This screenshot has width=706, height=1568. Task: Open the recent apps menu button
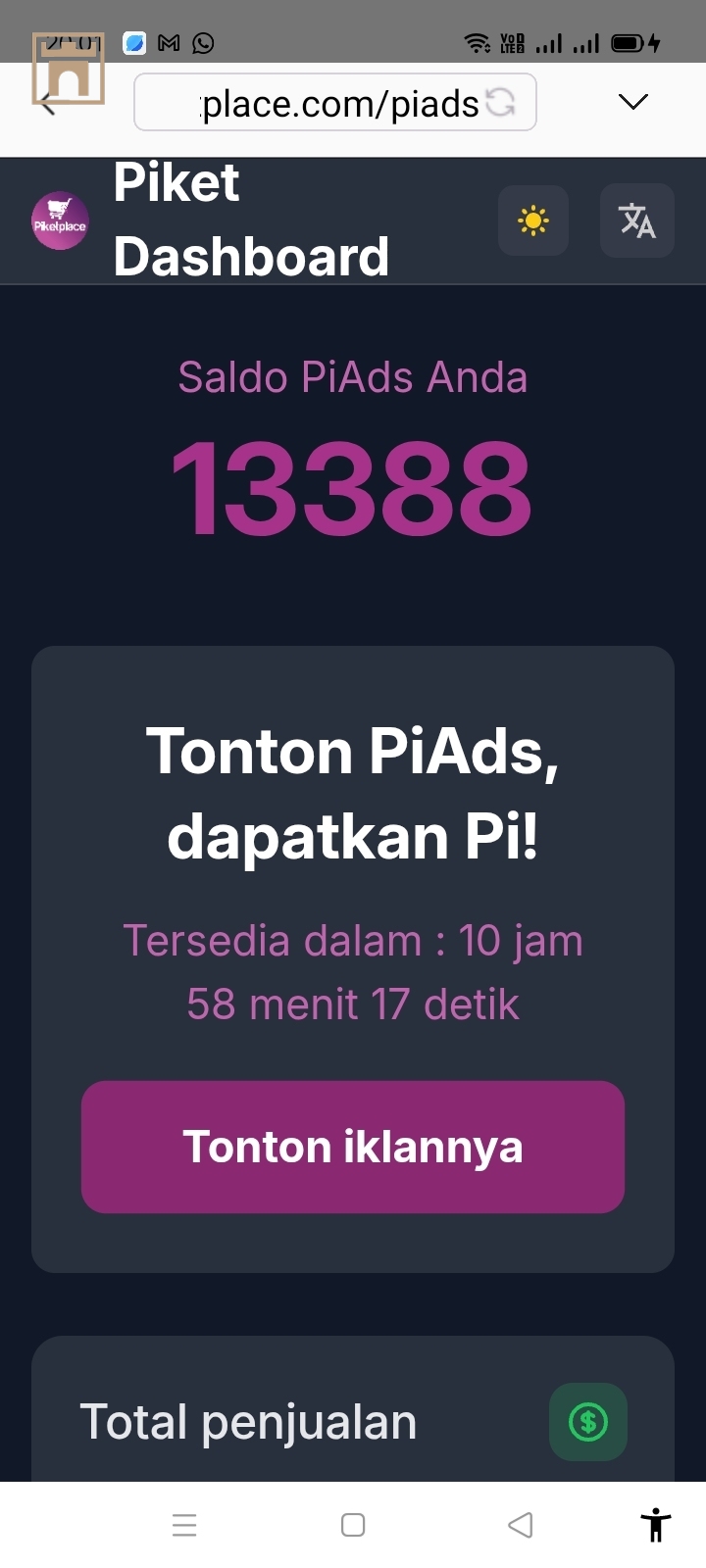tap(184, 1525)
